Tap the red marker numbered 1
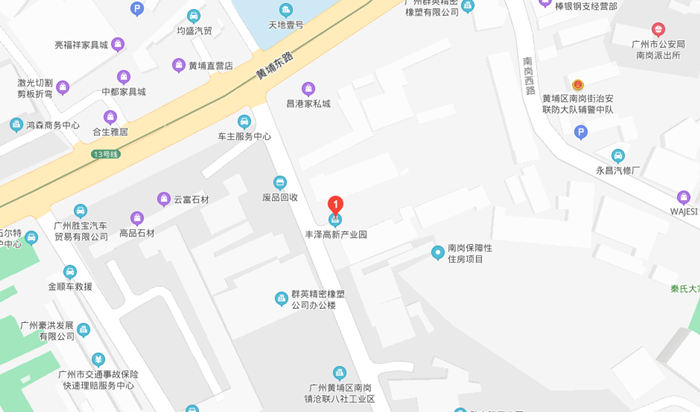The image size is (700, 412). point(336,203)
